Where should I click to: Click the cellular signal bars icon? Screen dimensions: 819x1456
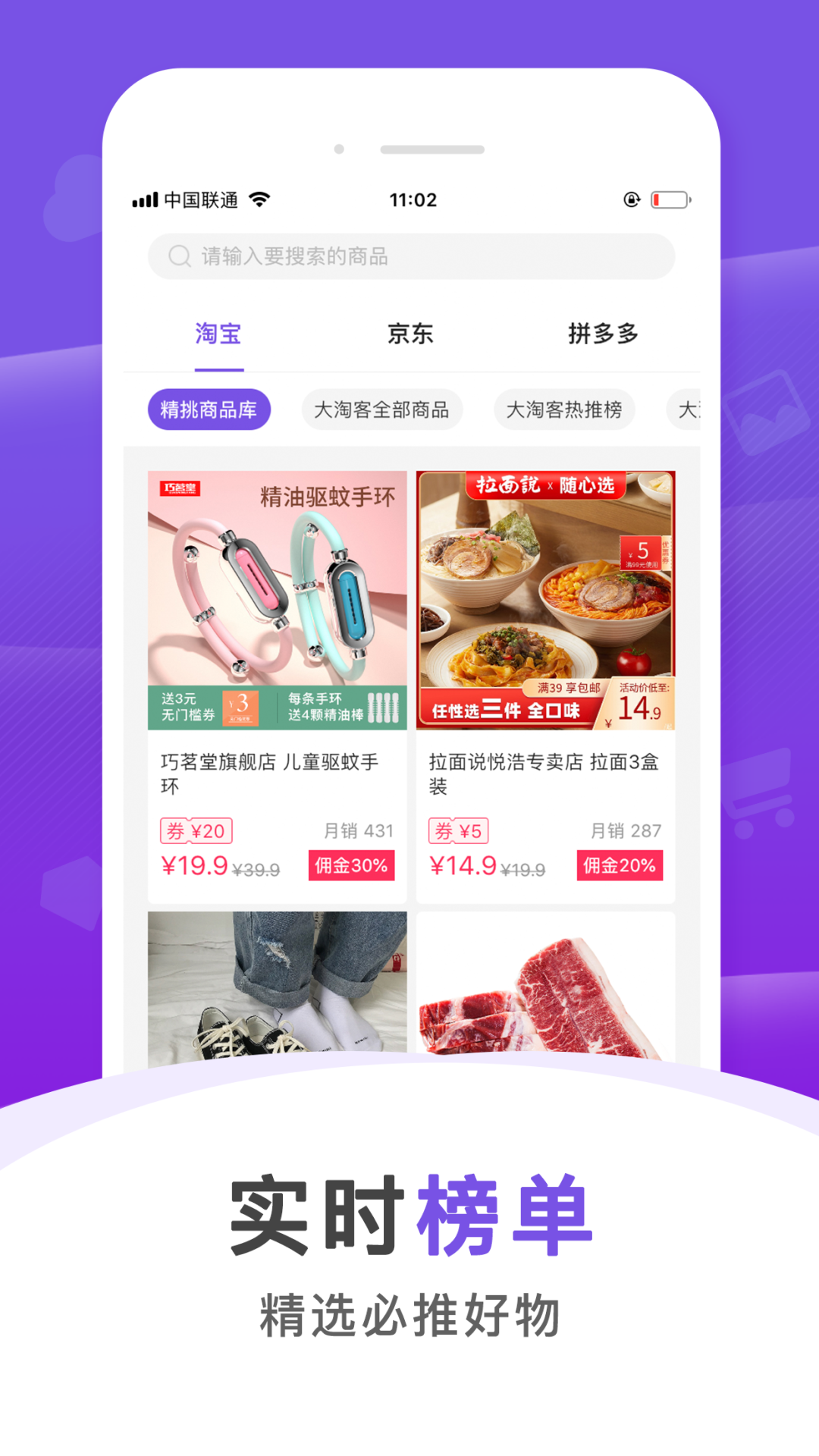pyautogui.click(x=147, y=199)
